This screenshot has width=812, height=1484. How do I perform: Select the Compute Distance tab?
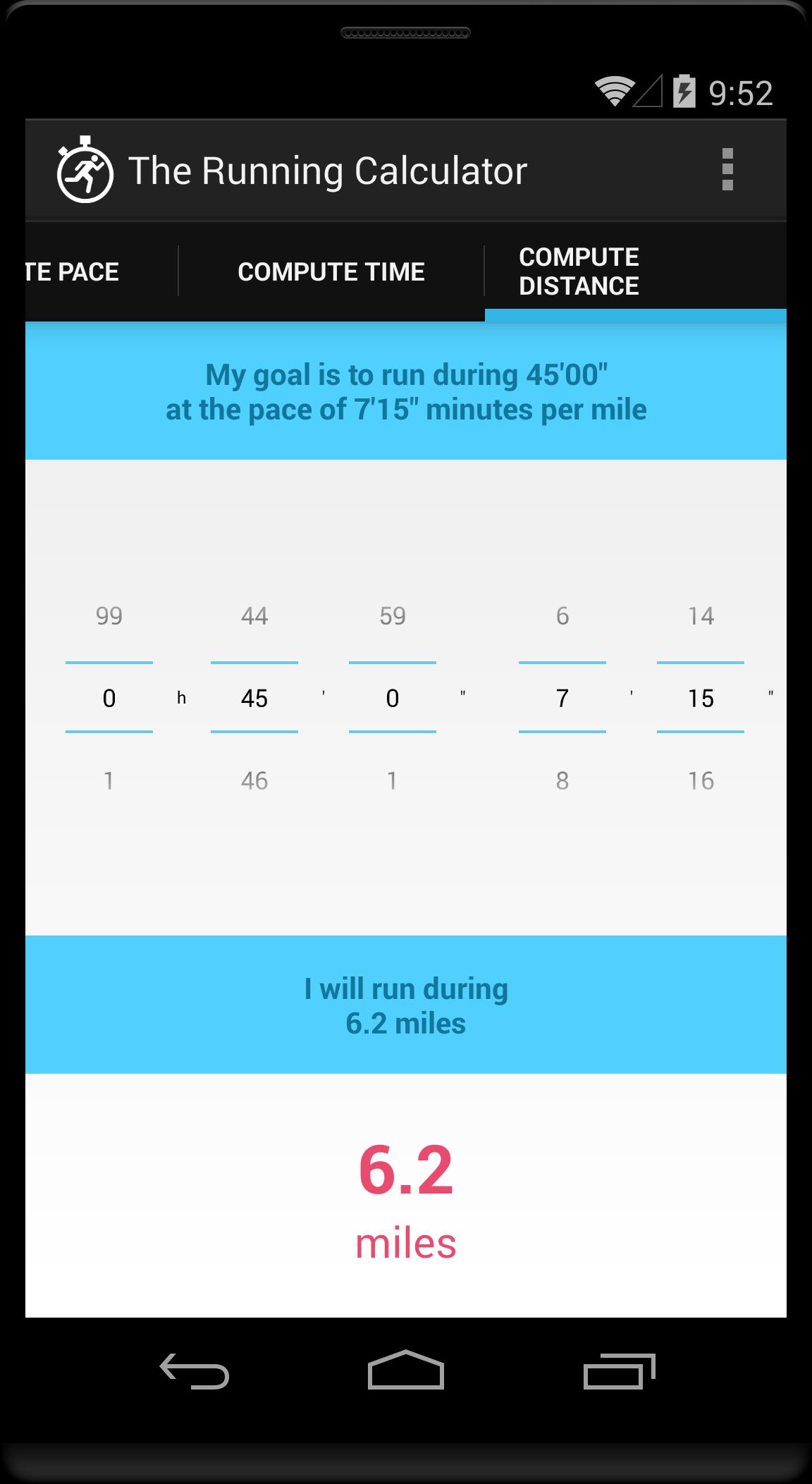point(579,272)
